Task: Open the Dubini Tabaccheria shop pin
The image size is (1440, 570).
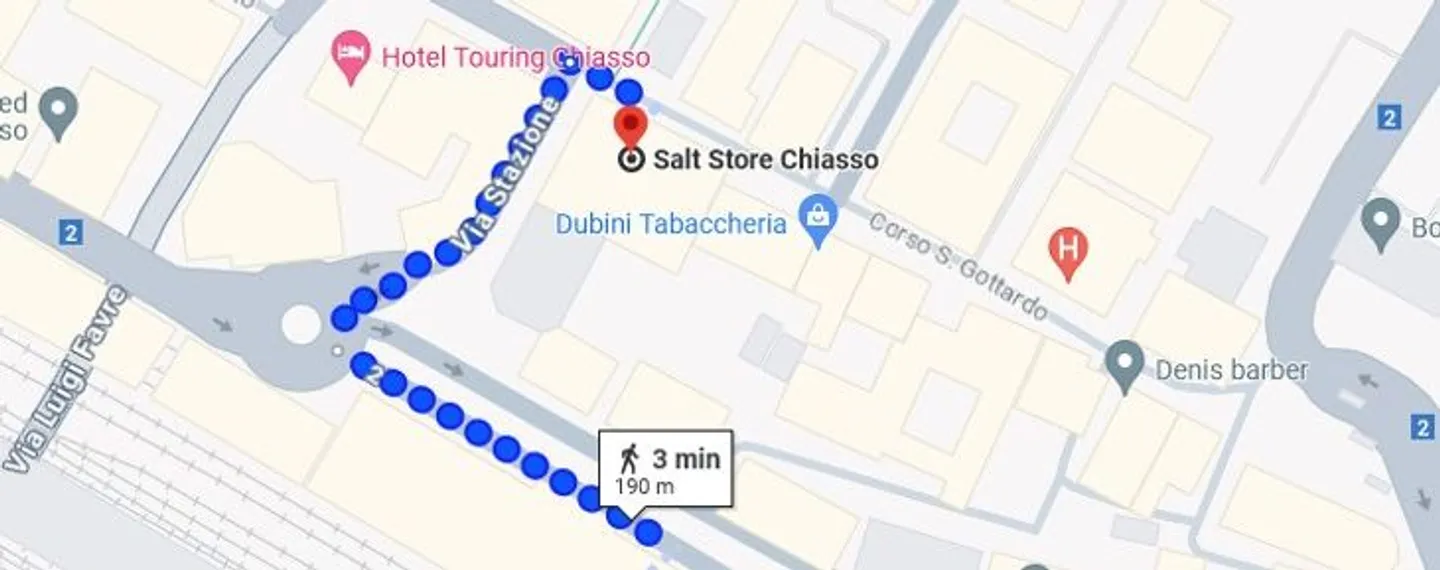Action: pos(819,220)
